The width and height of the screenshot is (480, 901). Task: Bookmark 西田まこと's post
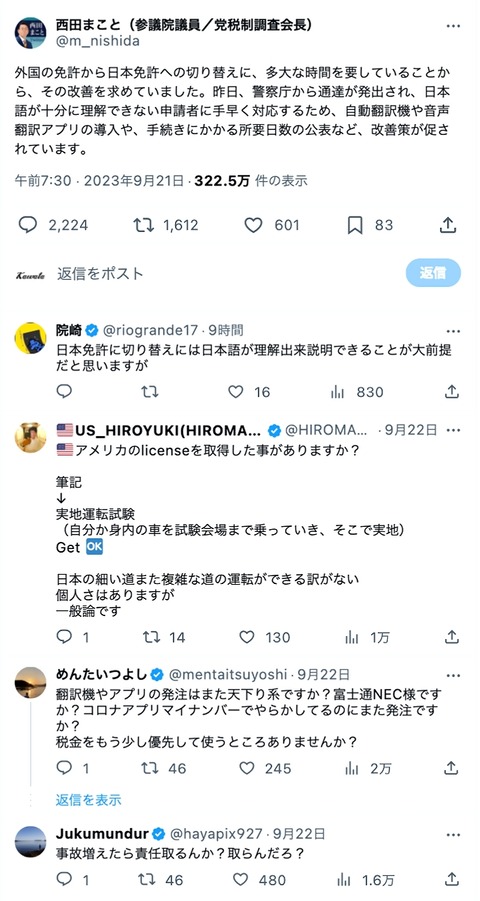[x=355, y=225]
